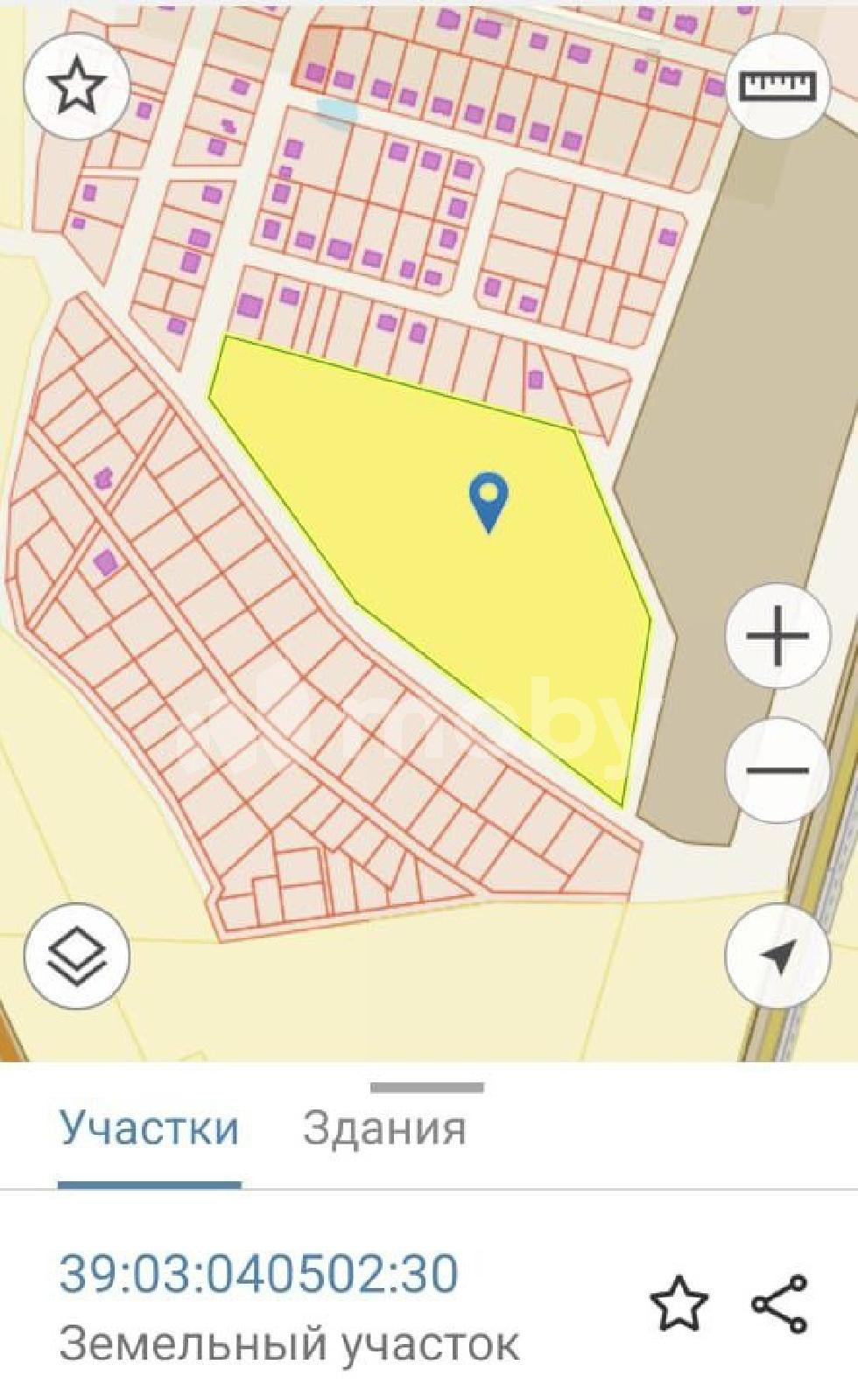Share the land parcel 39:03:040502:30
This screenshot has width=858, height=1400.
pyautogui.click(x=779, y=1304)
